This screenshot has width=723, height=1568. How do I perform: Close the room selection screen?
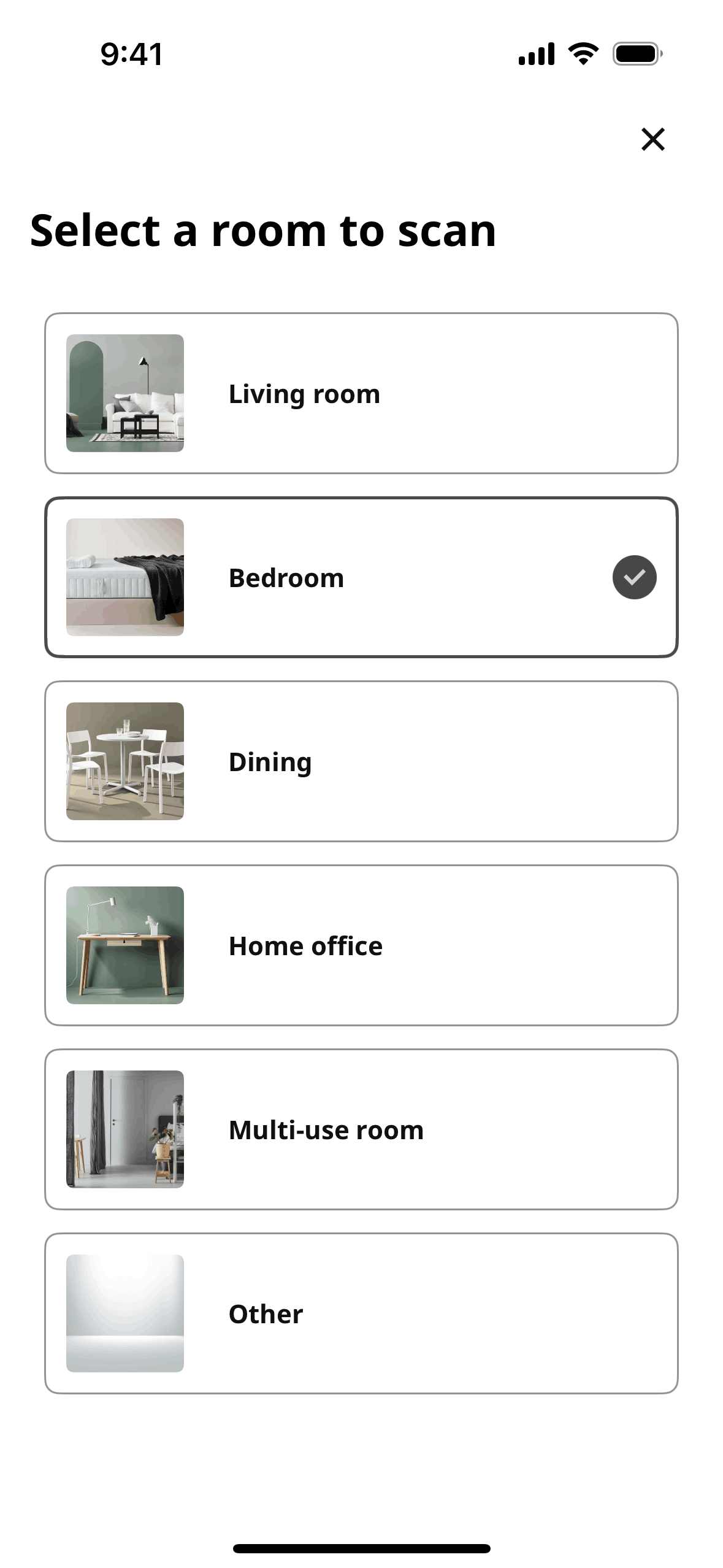point(652,139)
